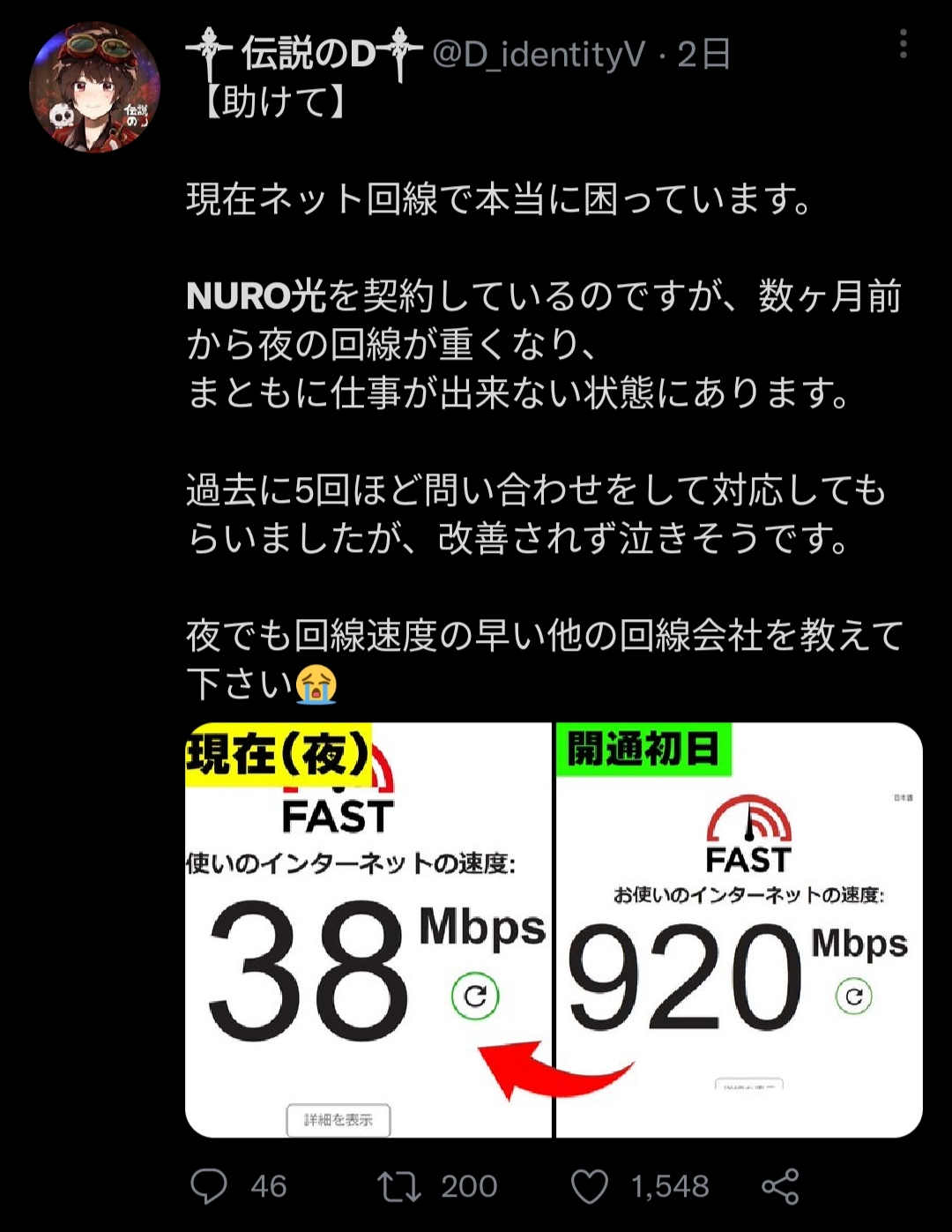Reply to the NURO光 tweet
952x1232 pixels.
click(210, 1186)
